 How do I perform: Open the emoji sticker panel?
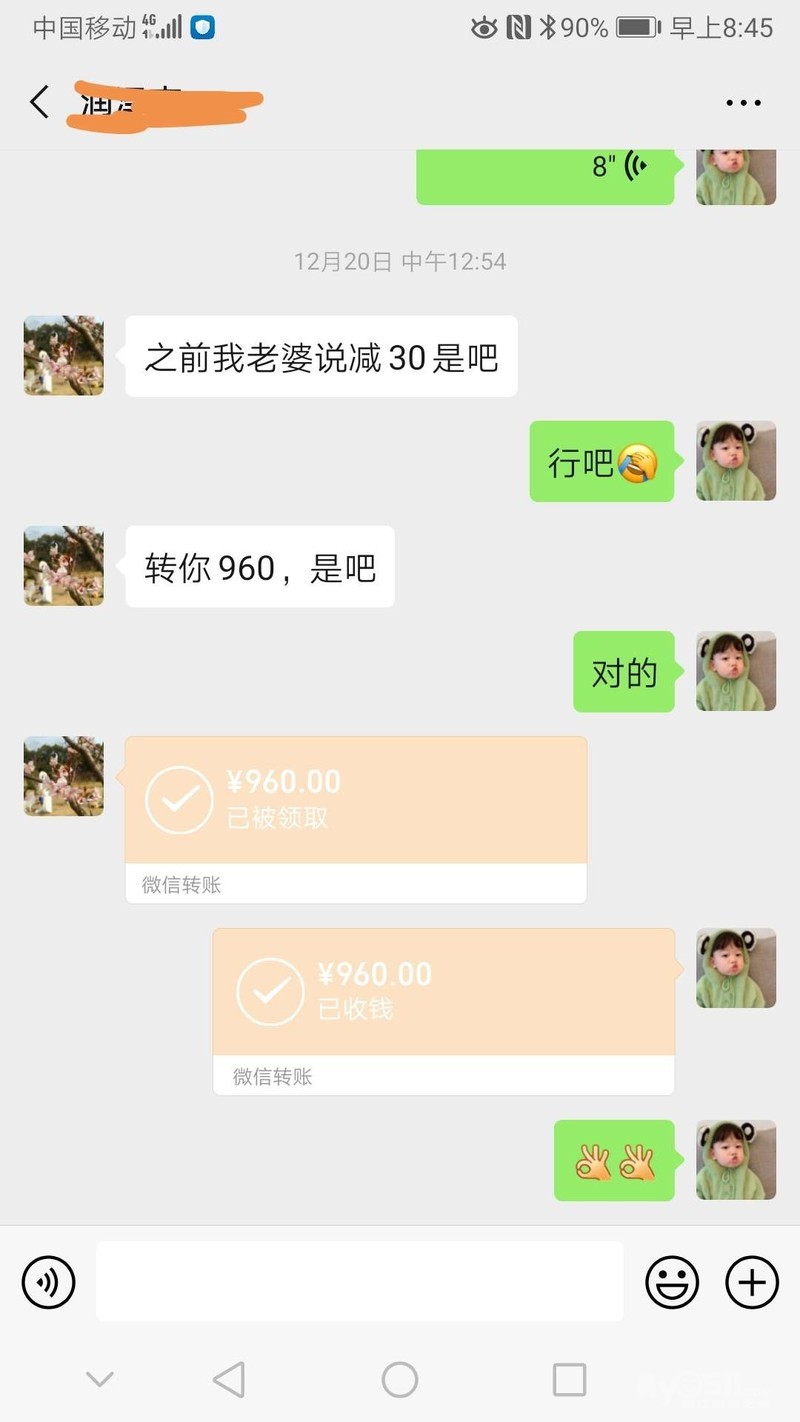click(x=672, y=1281)
